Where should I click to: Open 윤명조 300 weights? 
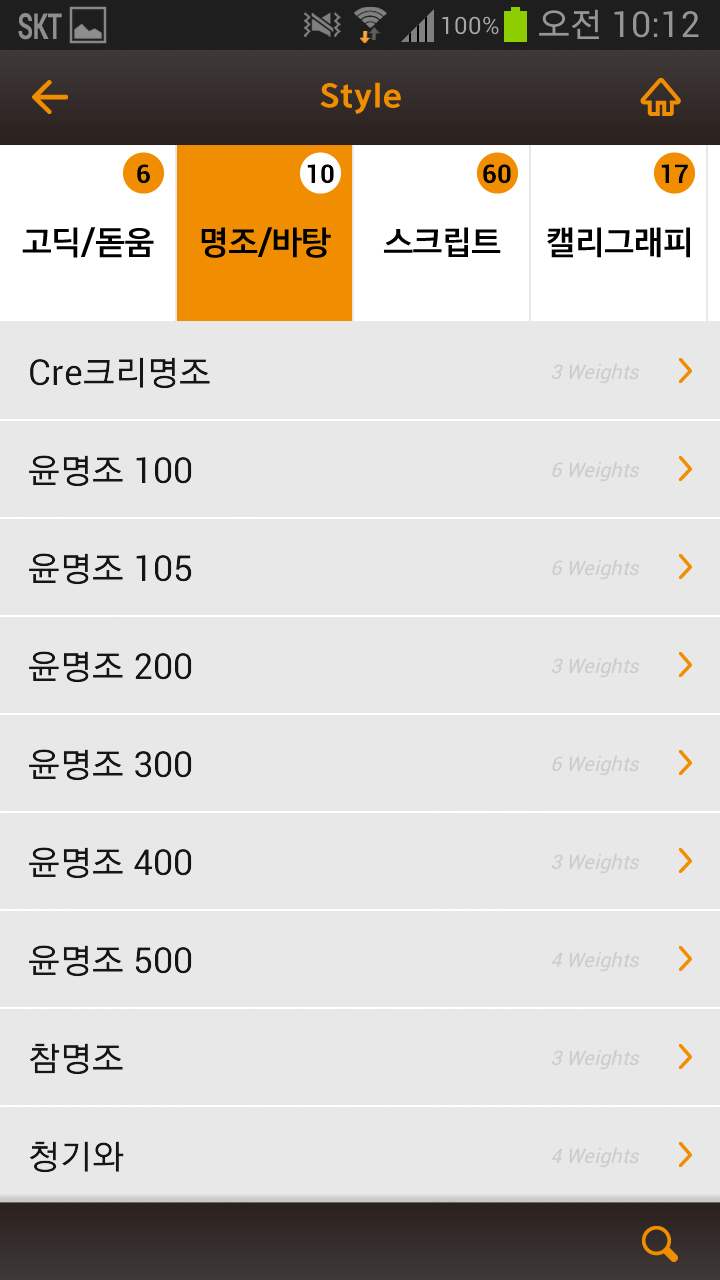coord(360,764)
